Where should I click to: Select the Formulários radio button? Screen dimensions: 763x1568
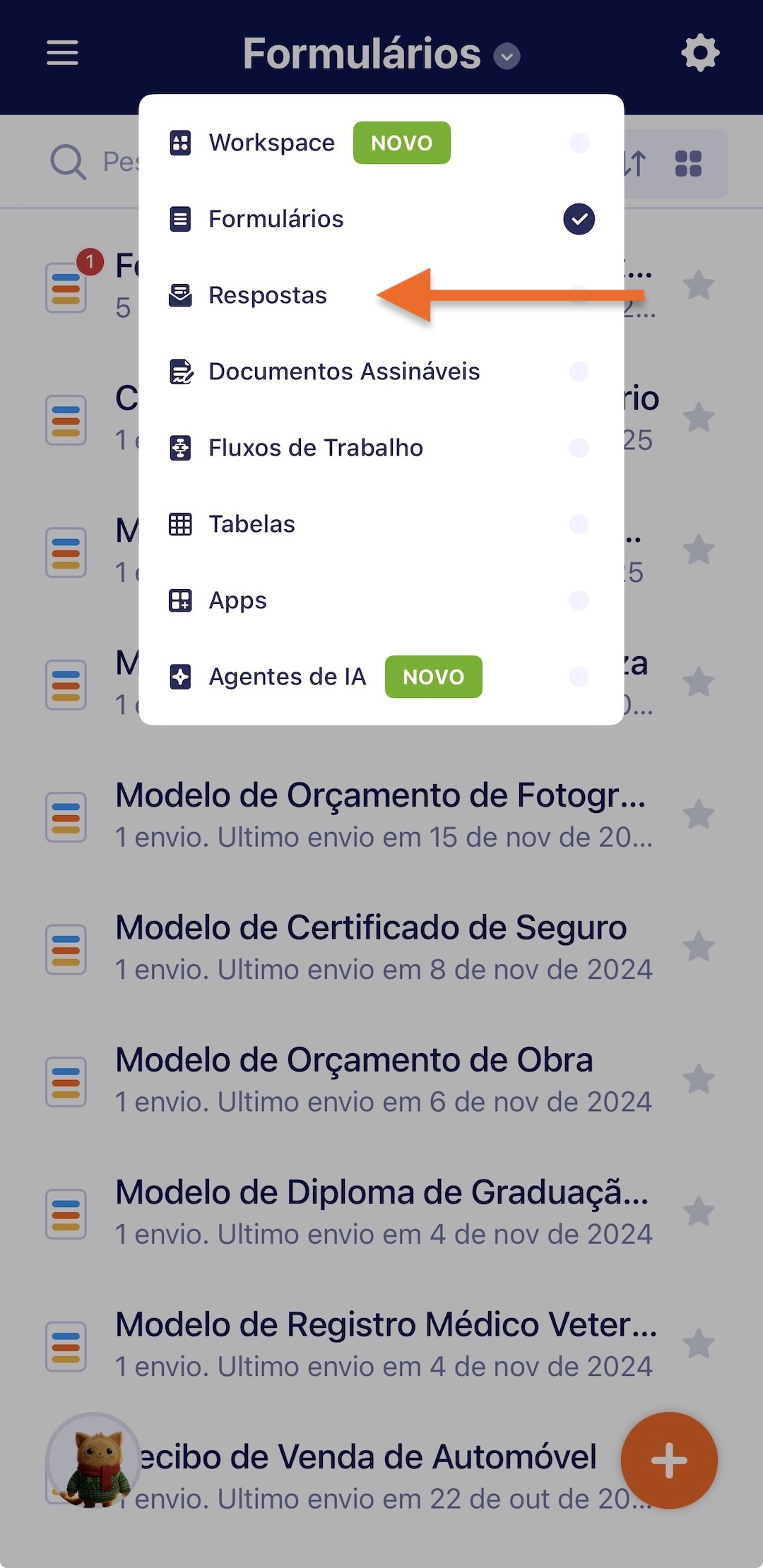click(x=579, y=219)
